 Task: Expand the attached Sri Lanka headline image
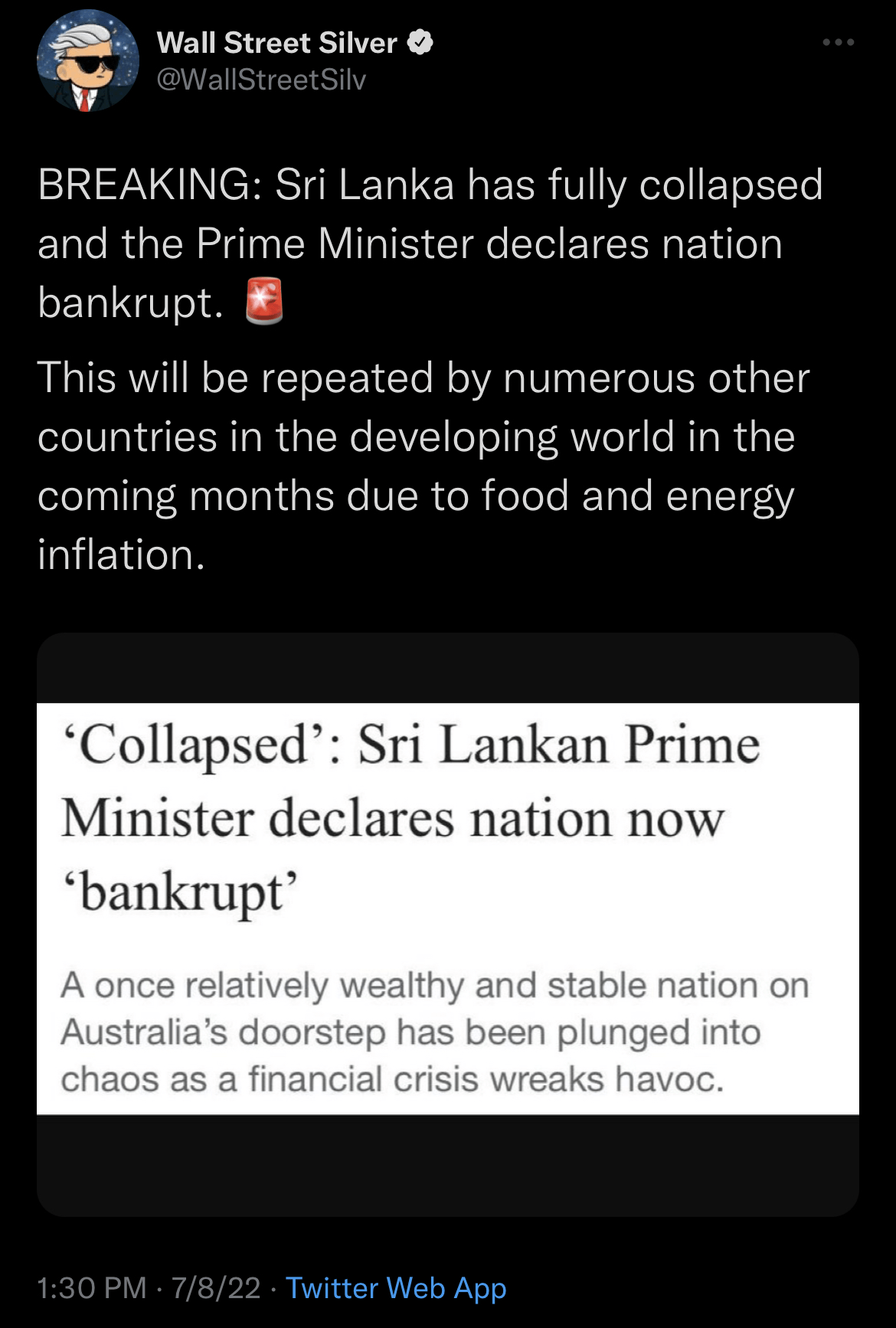(x=448, y=908)
